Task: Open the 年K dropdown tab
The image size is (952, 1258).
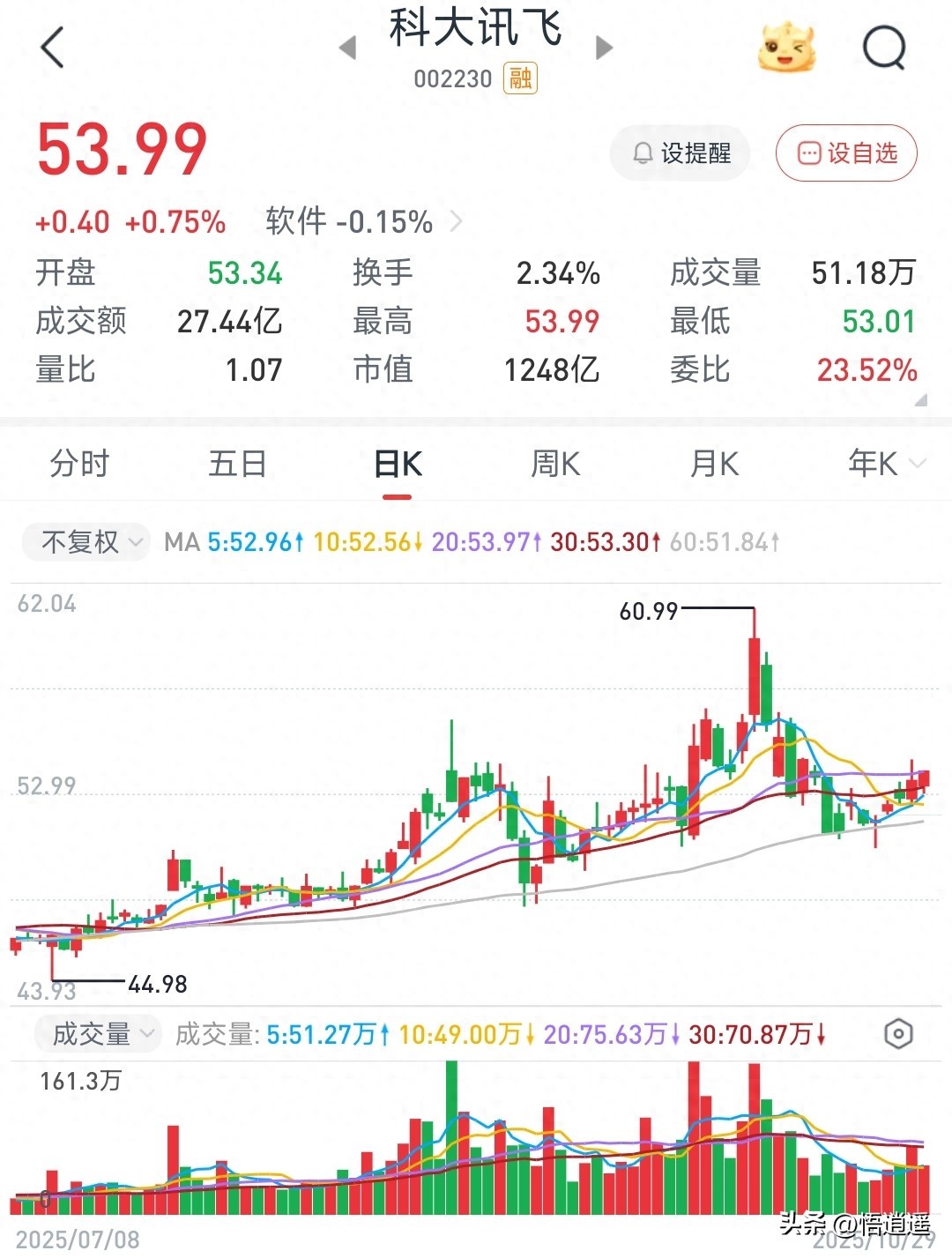Action: (885, 464)
